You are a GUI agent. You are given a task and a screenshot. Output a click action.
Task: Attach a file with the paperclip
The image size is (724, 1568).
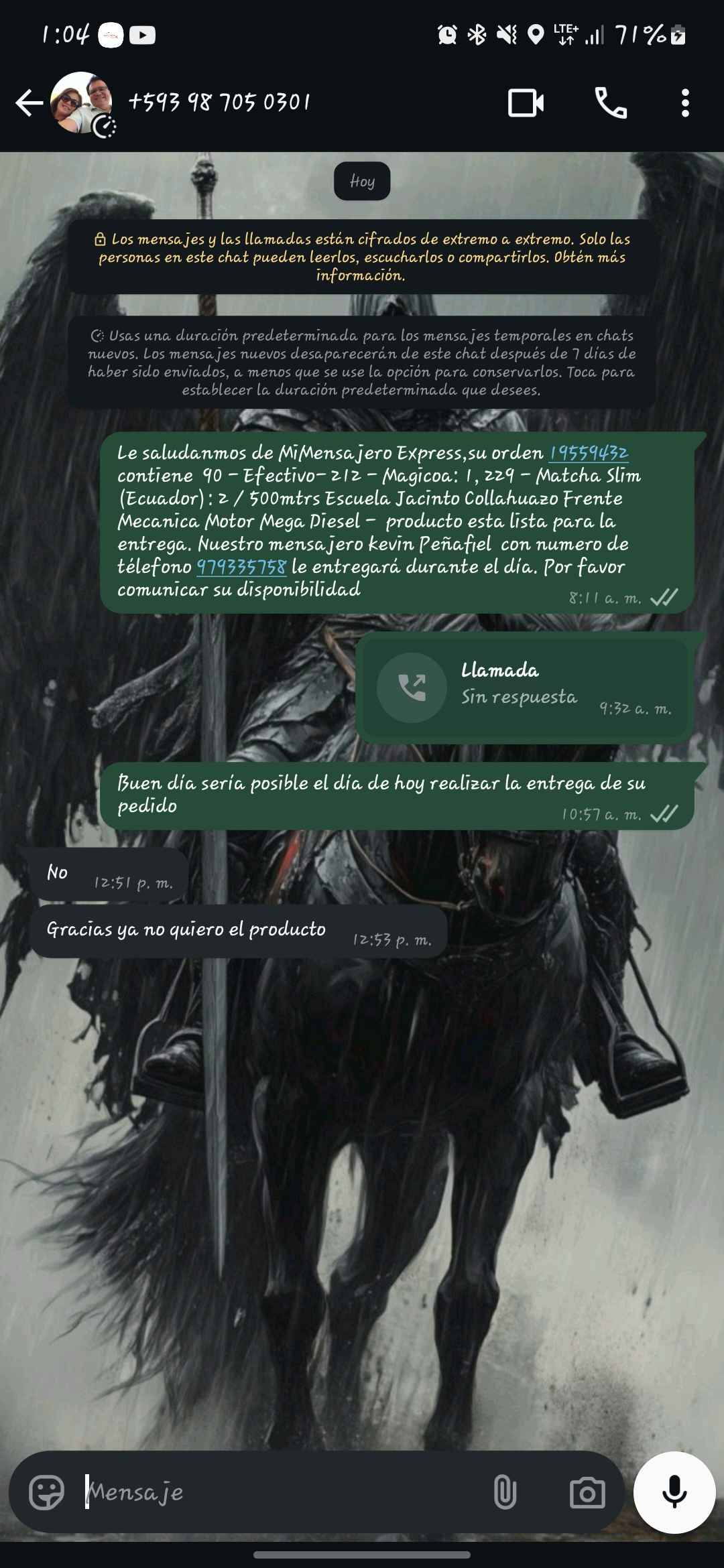(505, 1492)
